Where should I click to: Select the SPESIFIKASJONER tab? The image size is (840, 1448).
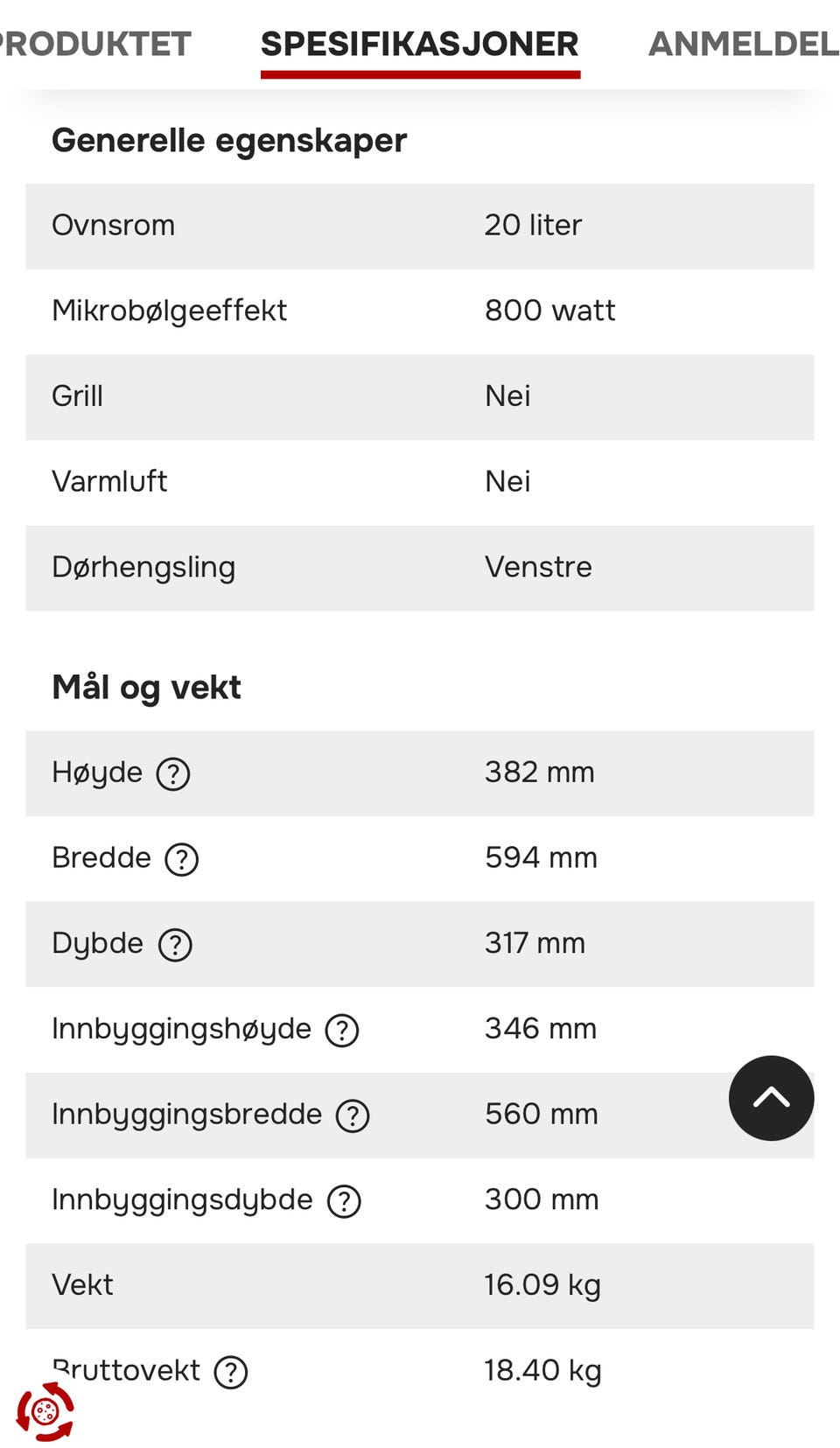click(420, 42)
